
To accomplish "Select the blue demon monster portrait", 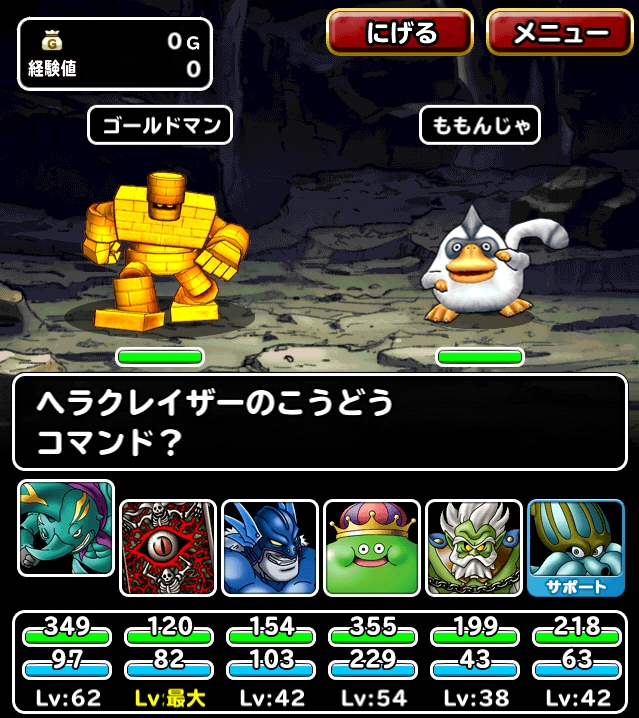I will [269, 548].
